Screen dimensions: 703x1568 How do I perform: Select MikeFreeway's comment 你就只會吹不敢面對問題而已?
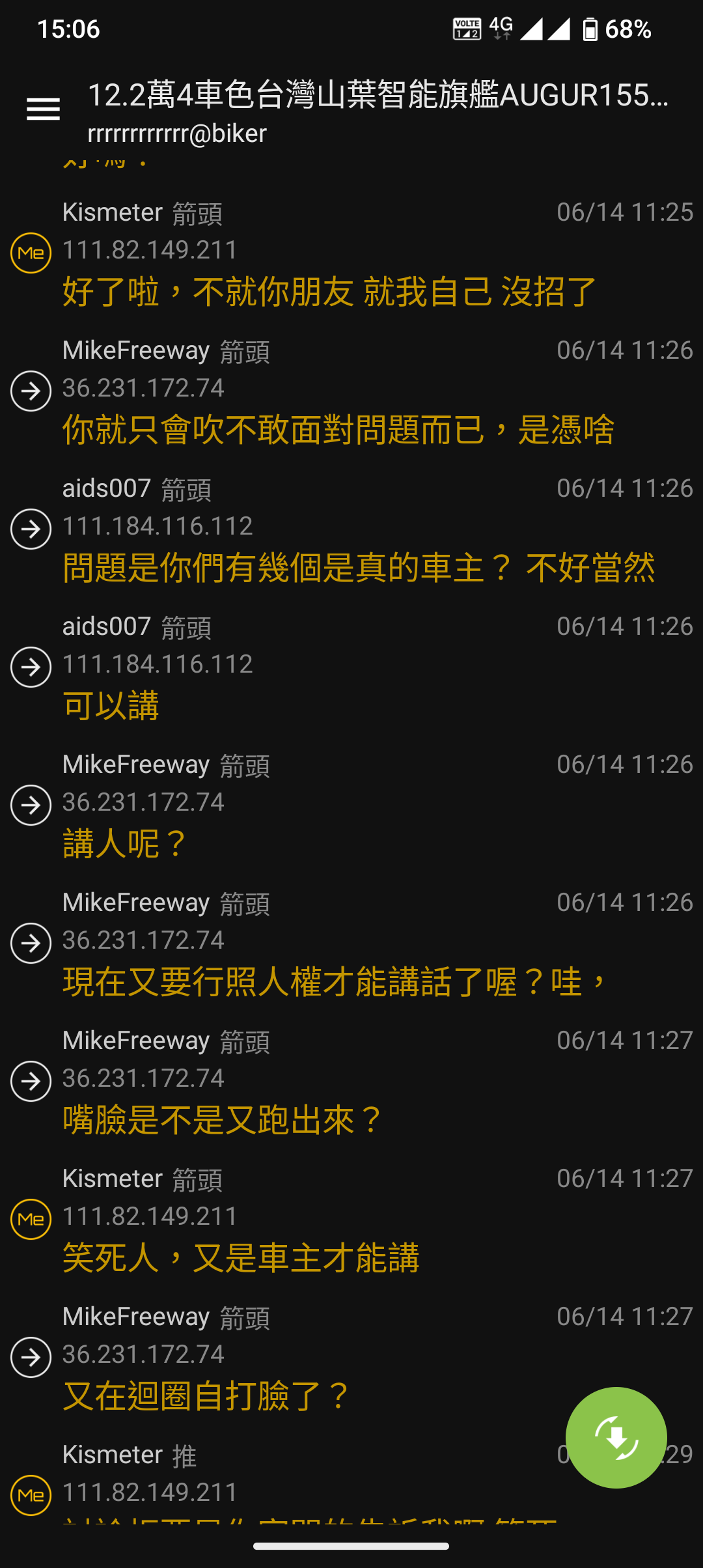click(x=351, y=391)
